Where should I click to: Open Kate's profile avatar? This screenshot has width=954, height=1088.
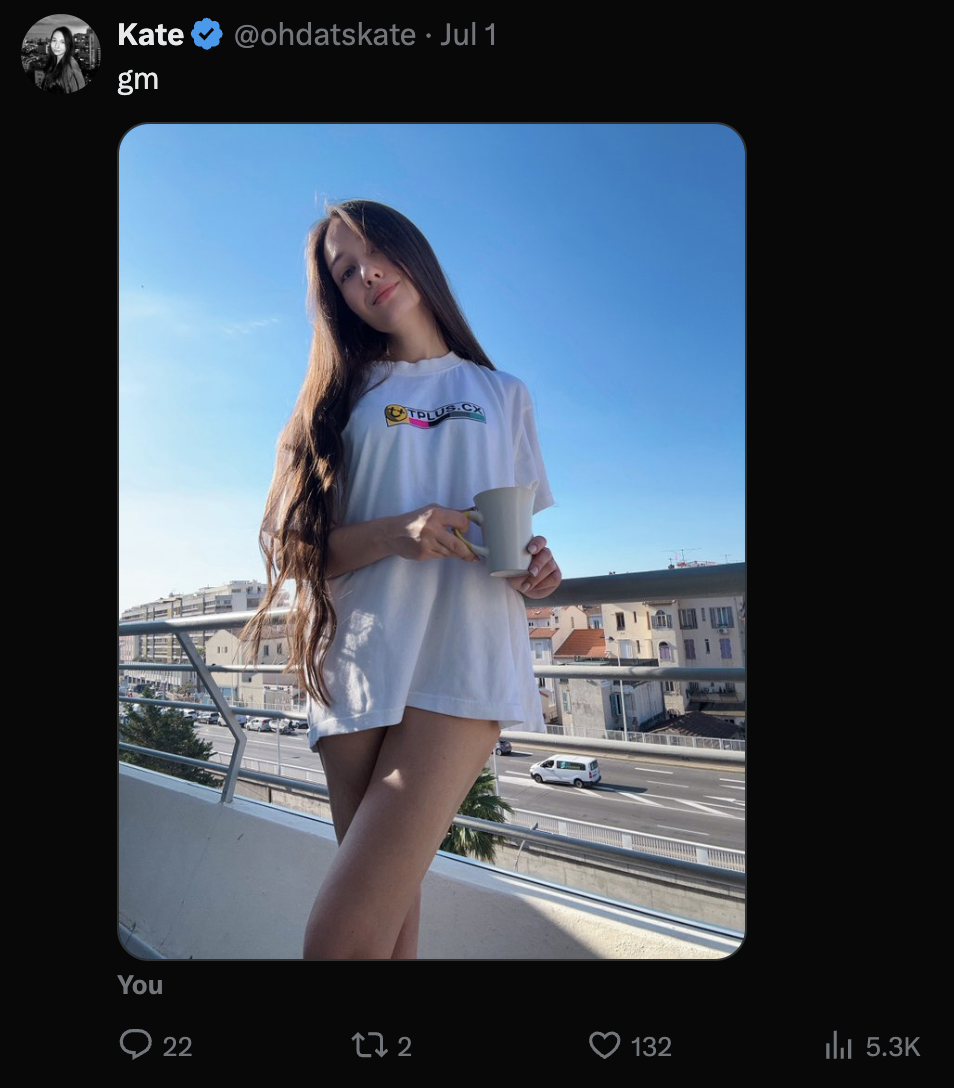point(61,54)
